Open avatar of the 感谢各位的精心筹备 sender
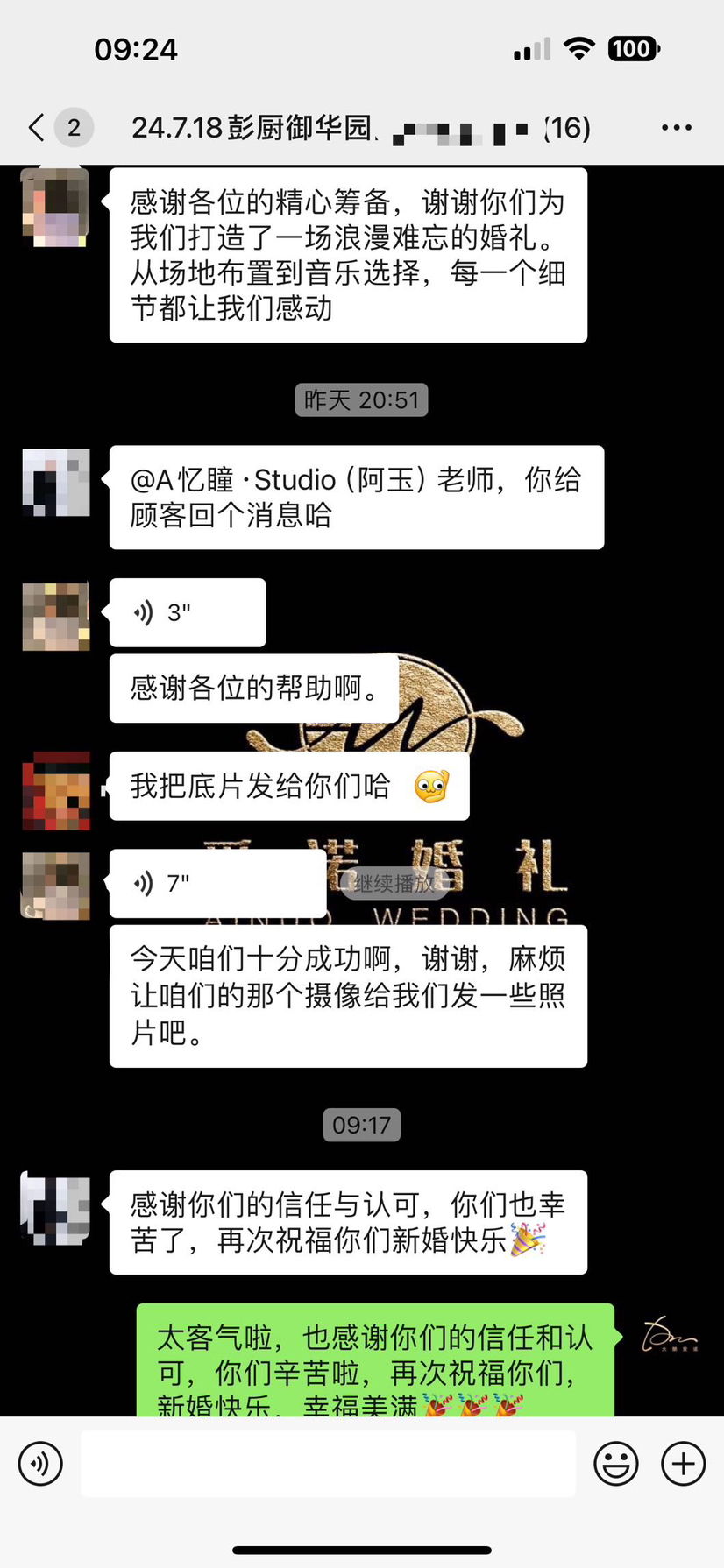The width and height of the screenshot is (724, 1568). [56, 208]
